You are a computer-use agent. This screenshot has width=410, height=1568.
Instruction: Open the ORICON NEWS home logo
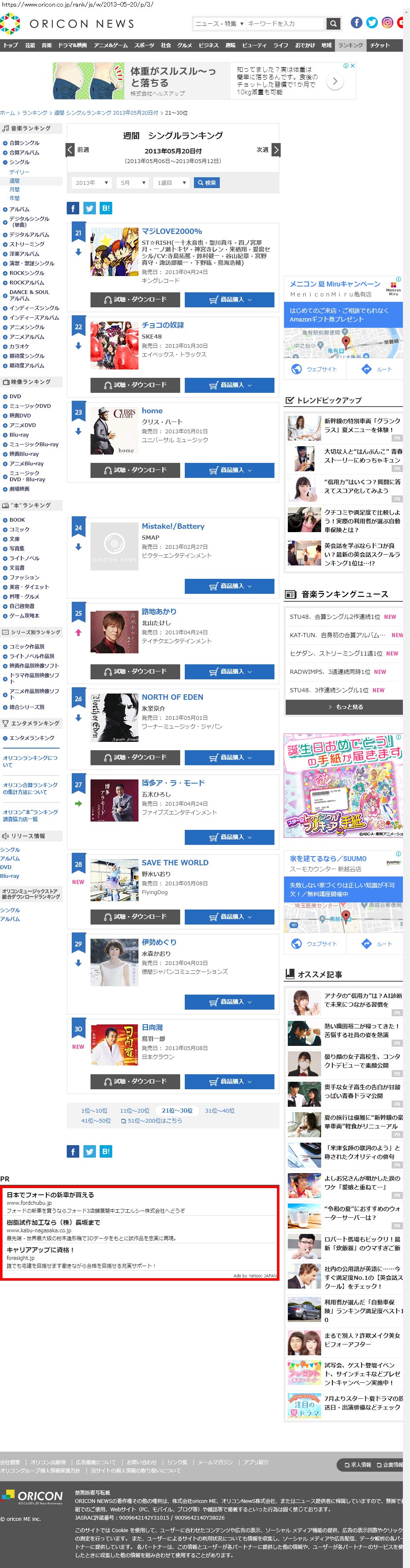[68, 24]
